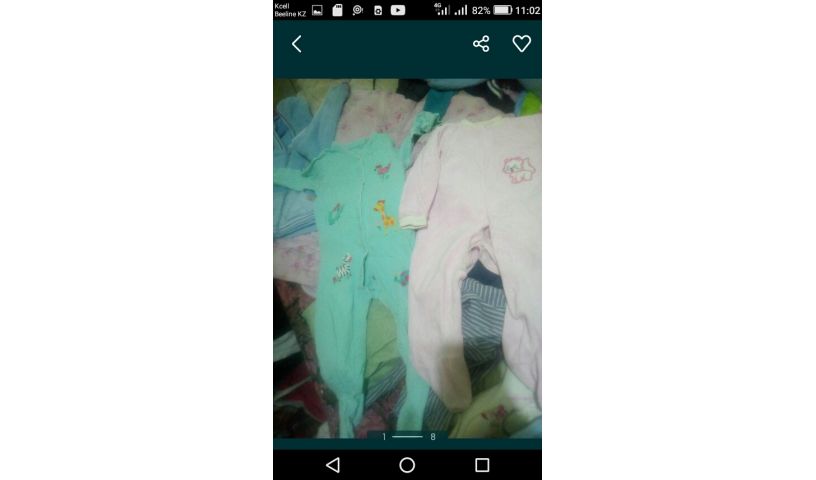Image resolution: width=816 pixels, height=480 pixels.
Task: Go back using the top-left arrow
Action: coord(296,44)
